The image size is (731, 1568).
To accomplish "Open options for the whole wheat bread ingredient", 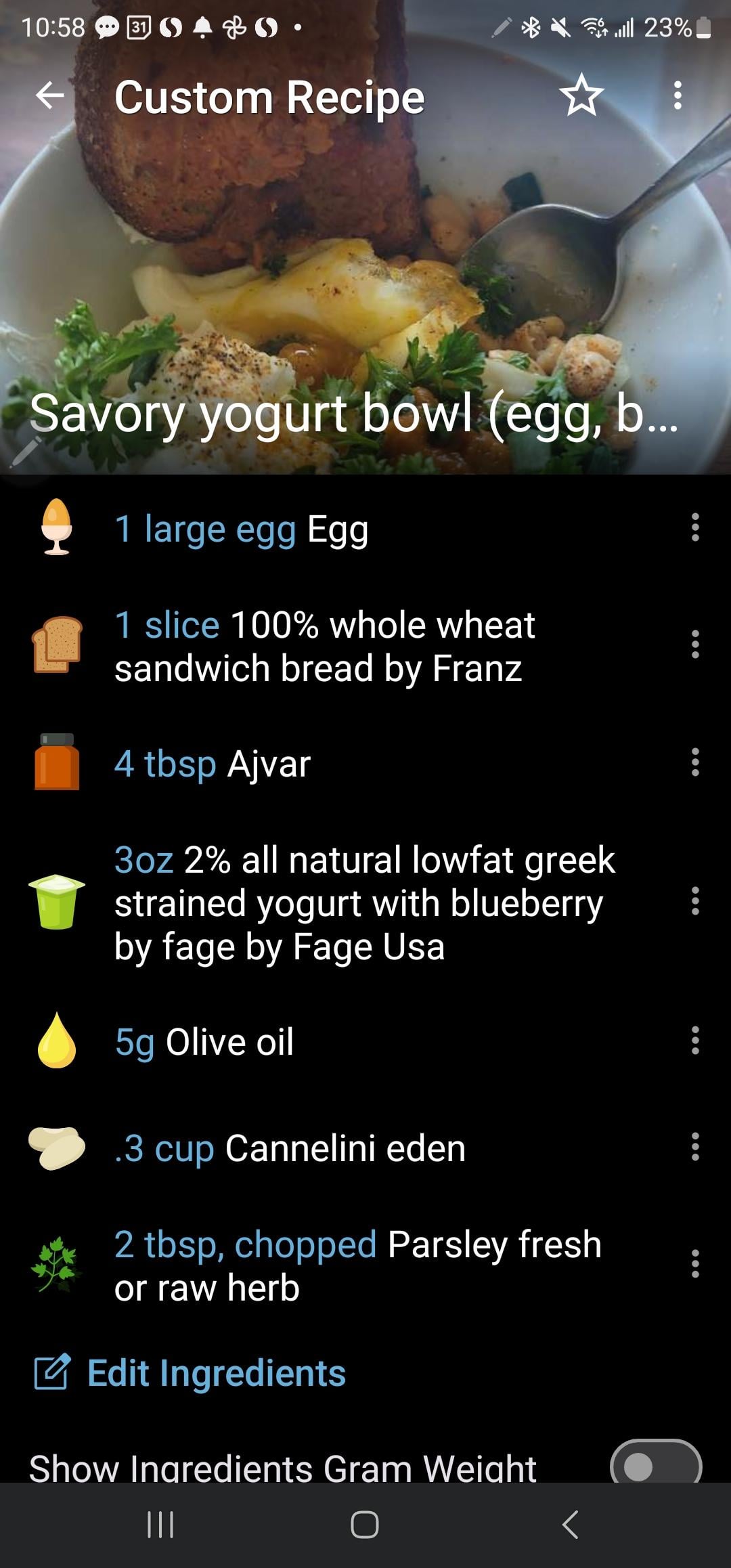I will (x=695, y=645).
